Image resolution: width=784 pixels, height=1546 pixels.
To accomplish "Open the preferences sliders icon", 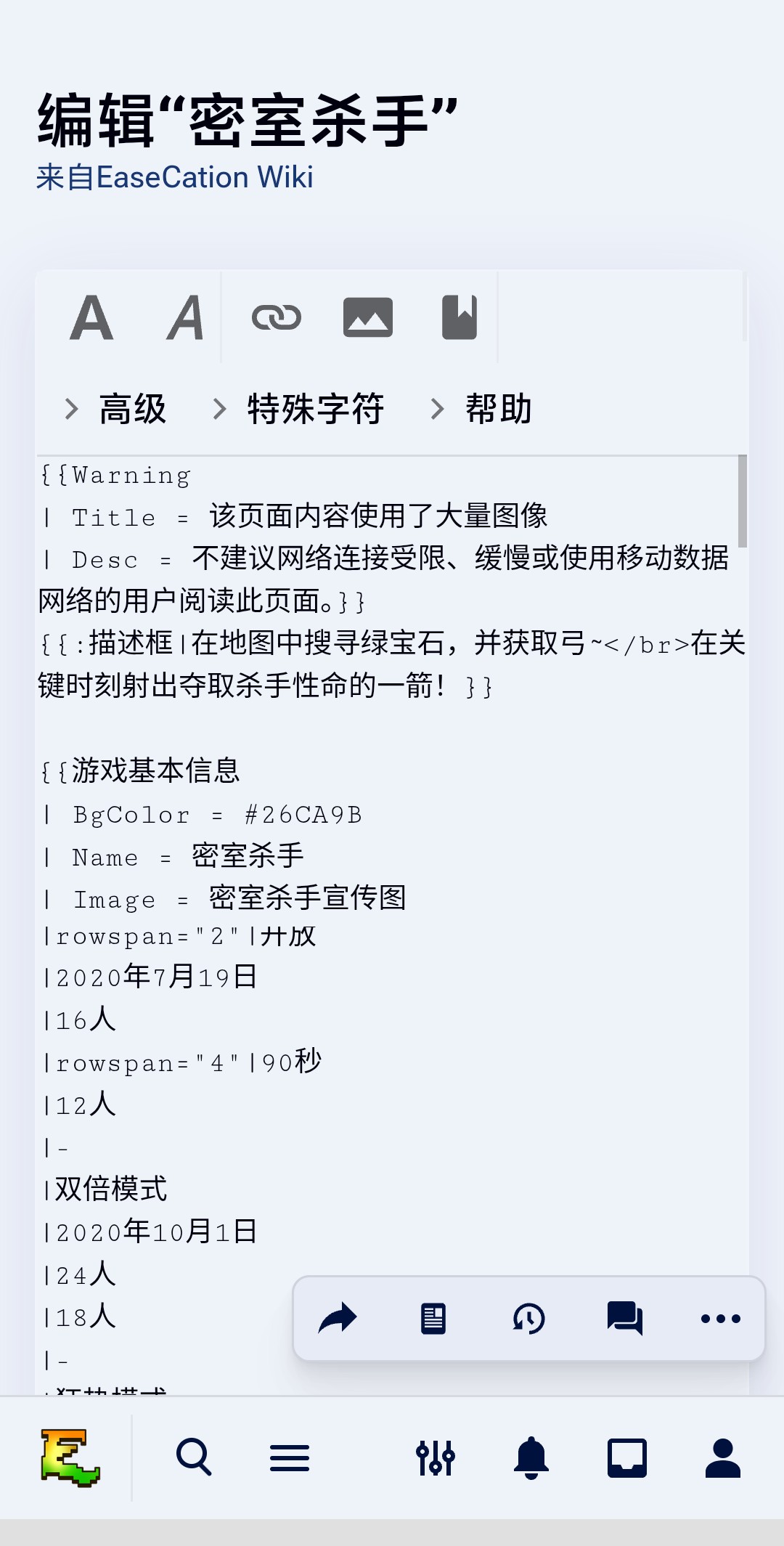I will click(436, 1457).
